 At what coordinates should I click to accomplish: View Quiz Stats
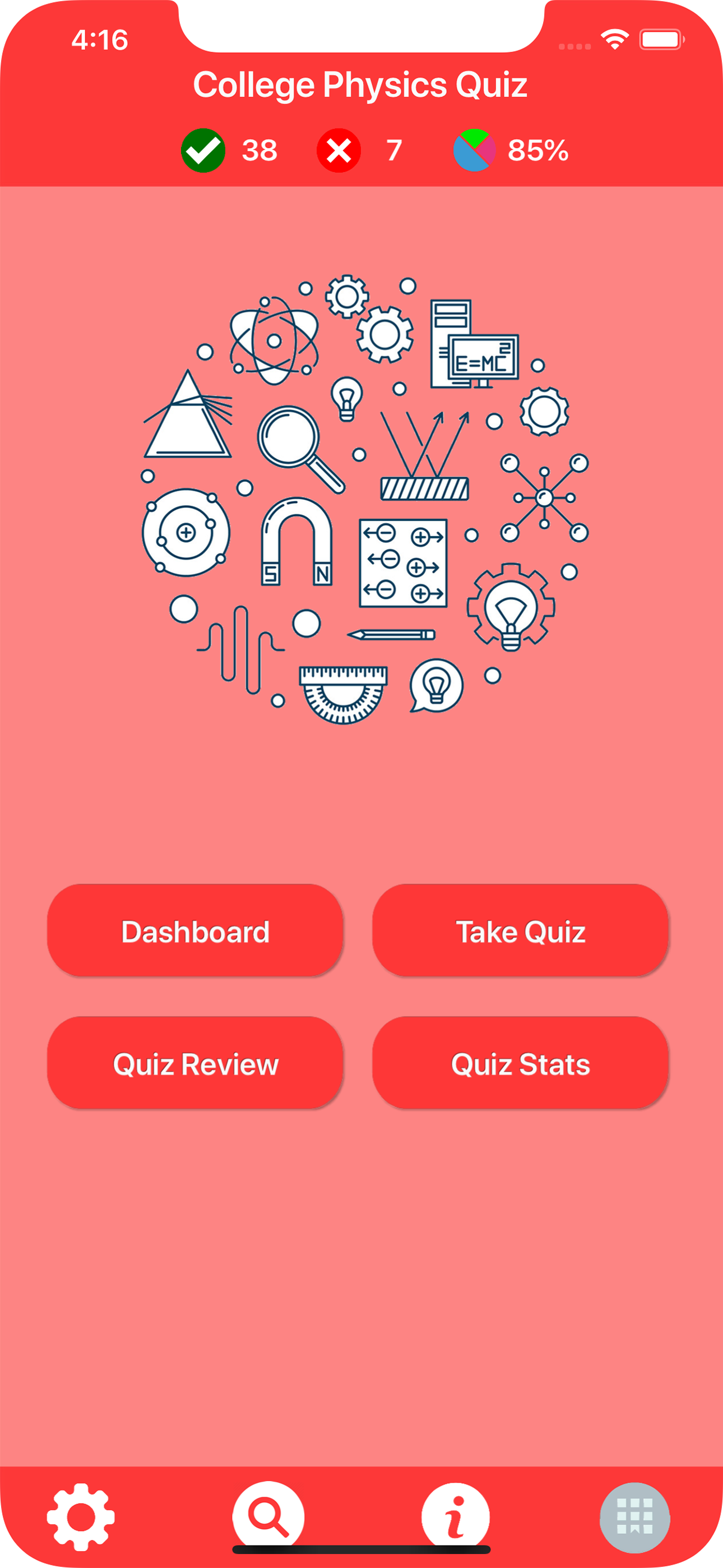[x=521, y=1063]
